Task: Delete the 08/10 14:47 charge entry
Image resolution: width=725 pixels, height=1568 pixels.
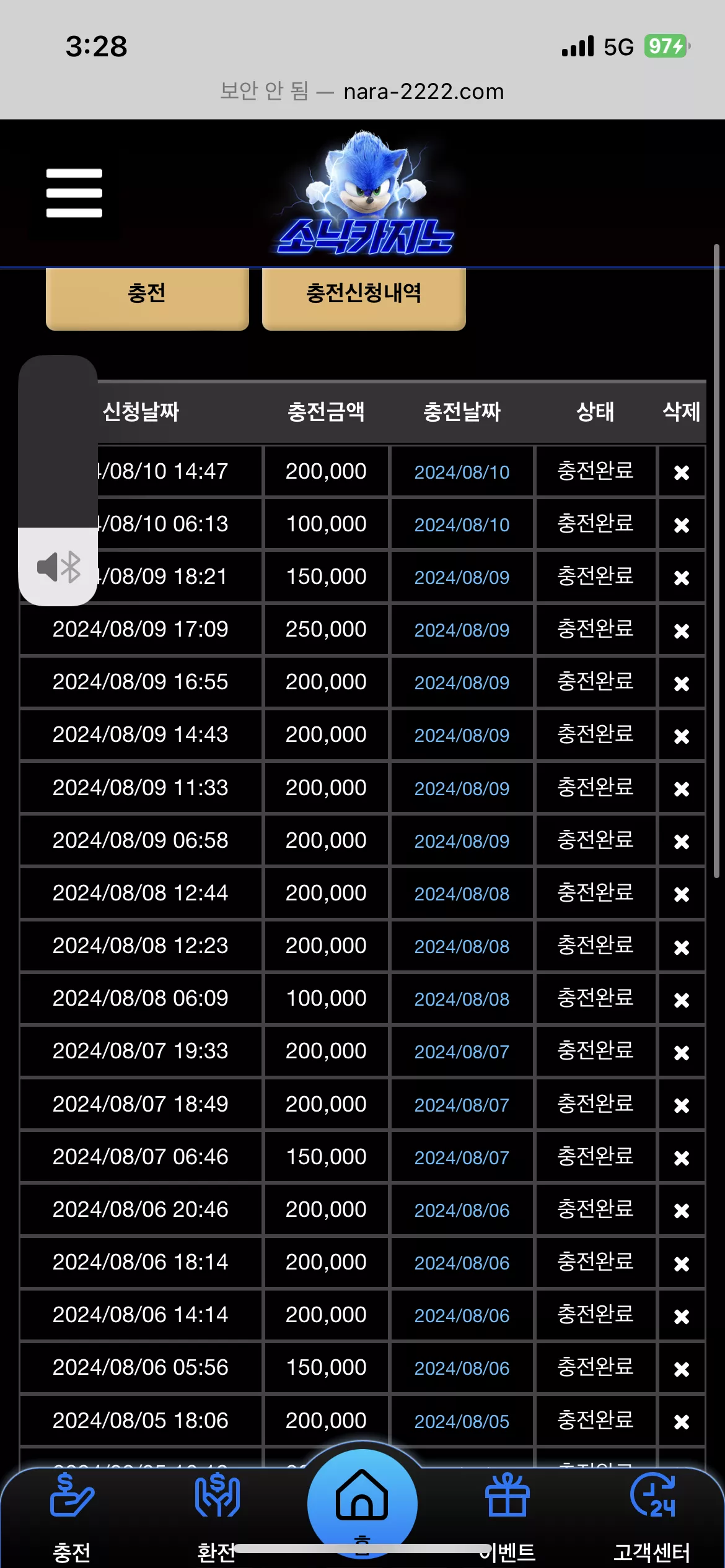Action: 682,473
